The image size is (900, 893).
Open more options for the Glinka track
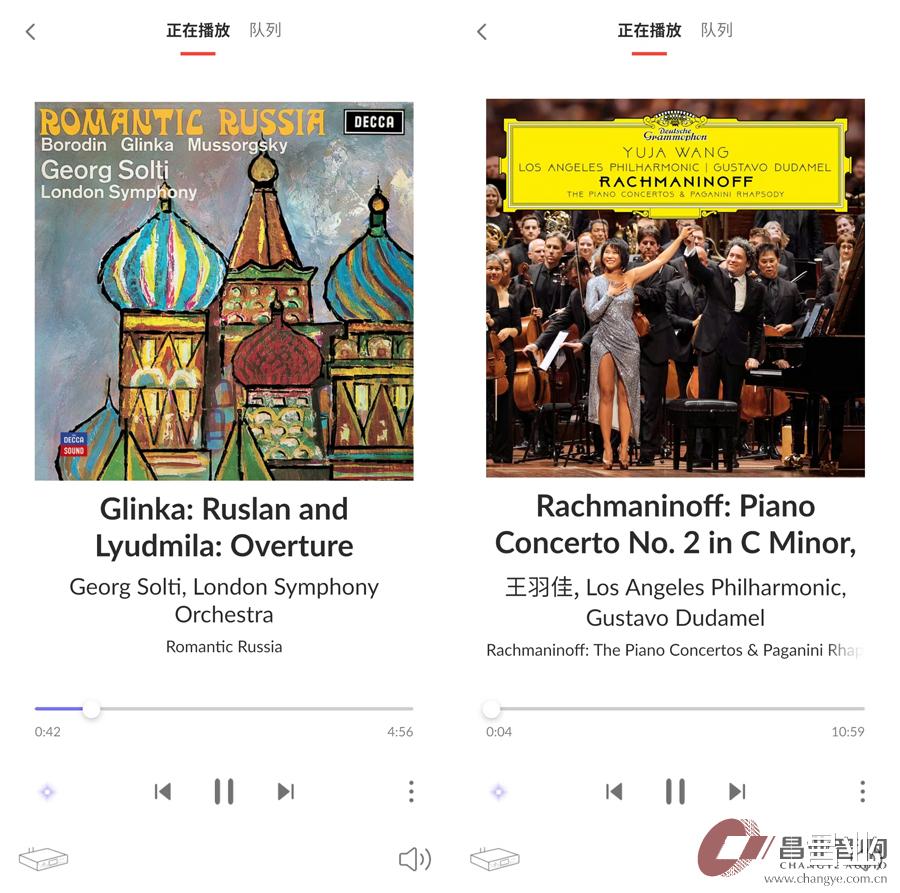pos(411,792)
